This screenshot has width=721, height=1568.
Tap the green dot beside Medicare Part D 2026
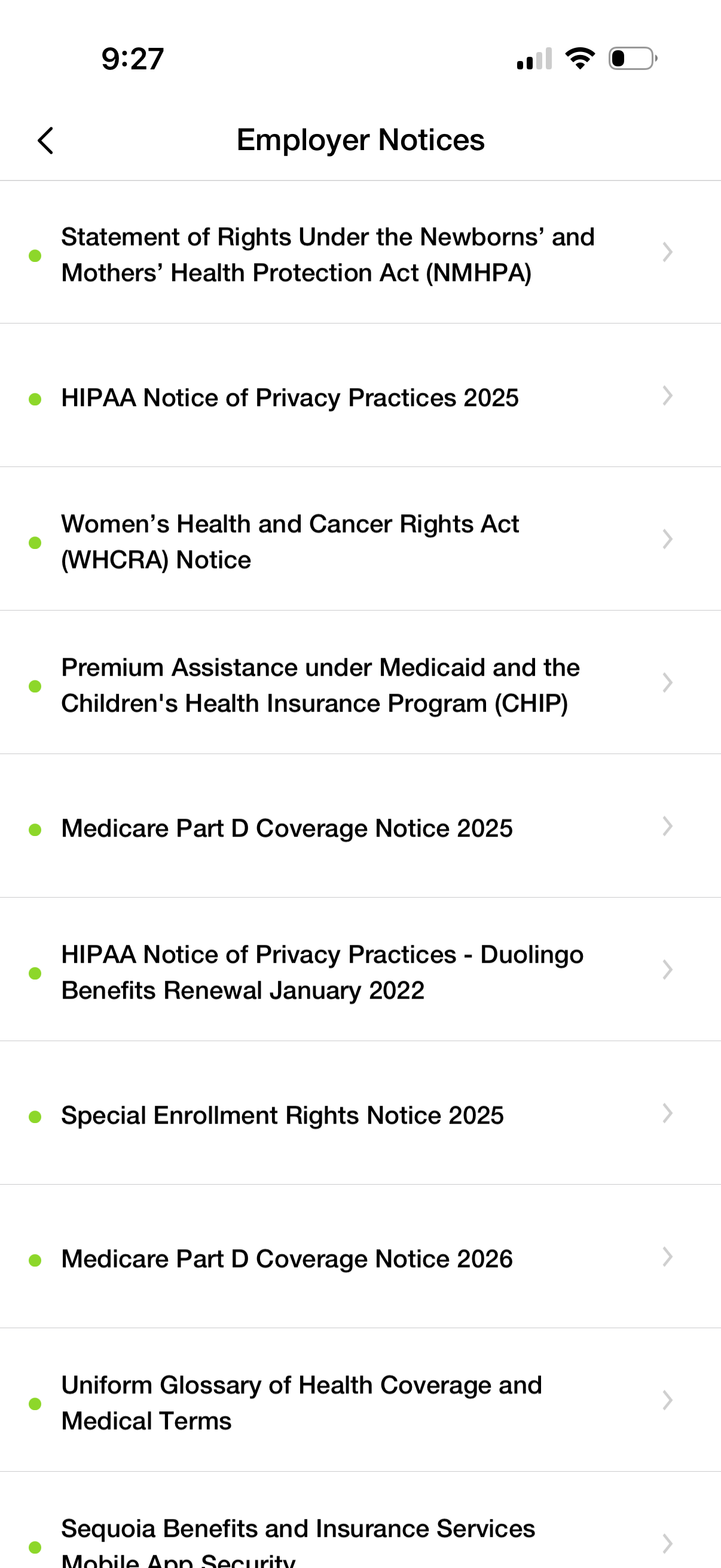coord(36,1258)
